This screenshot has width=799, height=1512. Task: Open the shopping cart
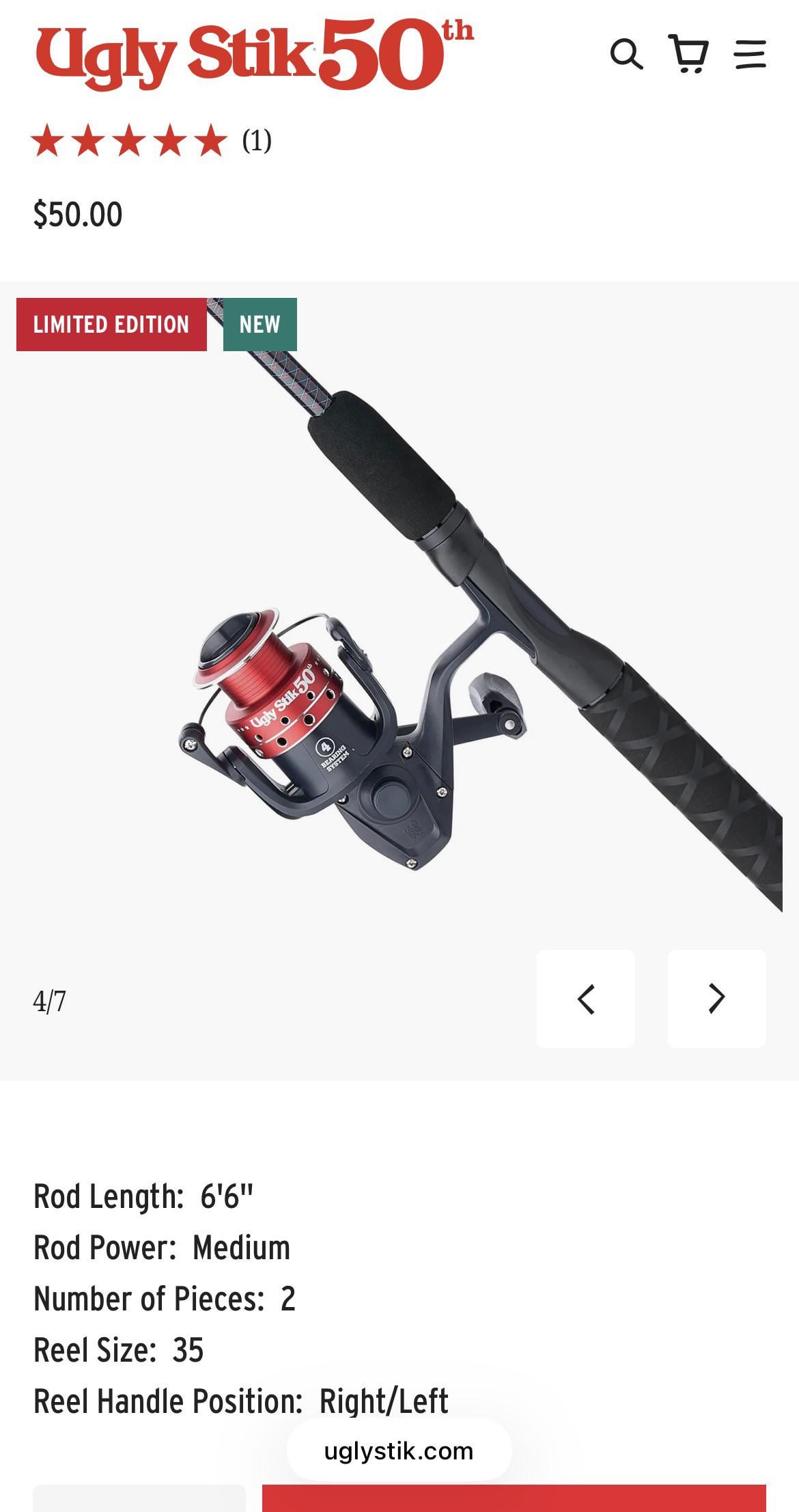[x=688, y=54]
